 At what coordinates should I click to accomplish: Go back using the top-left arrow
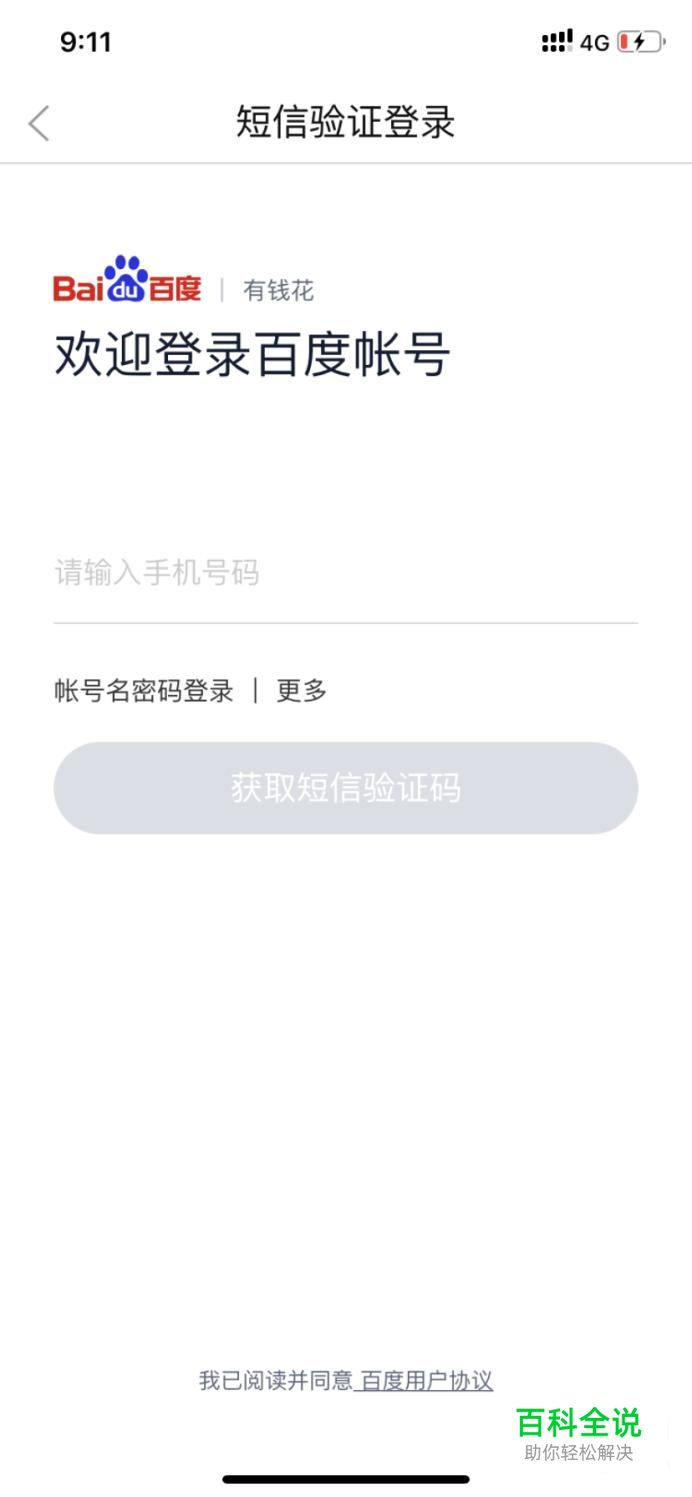(39, 123)
